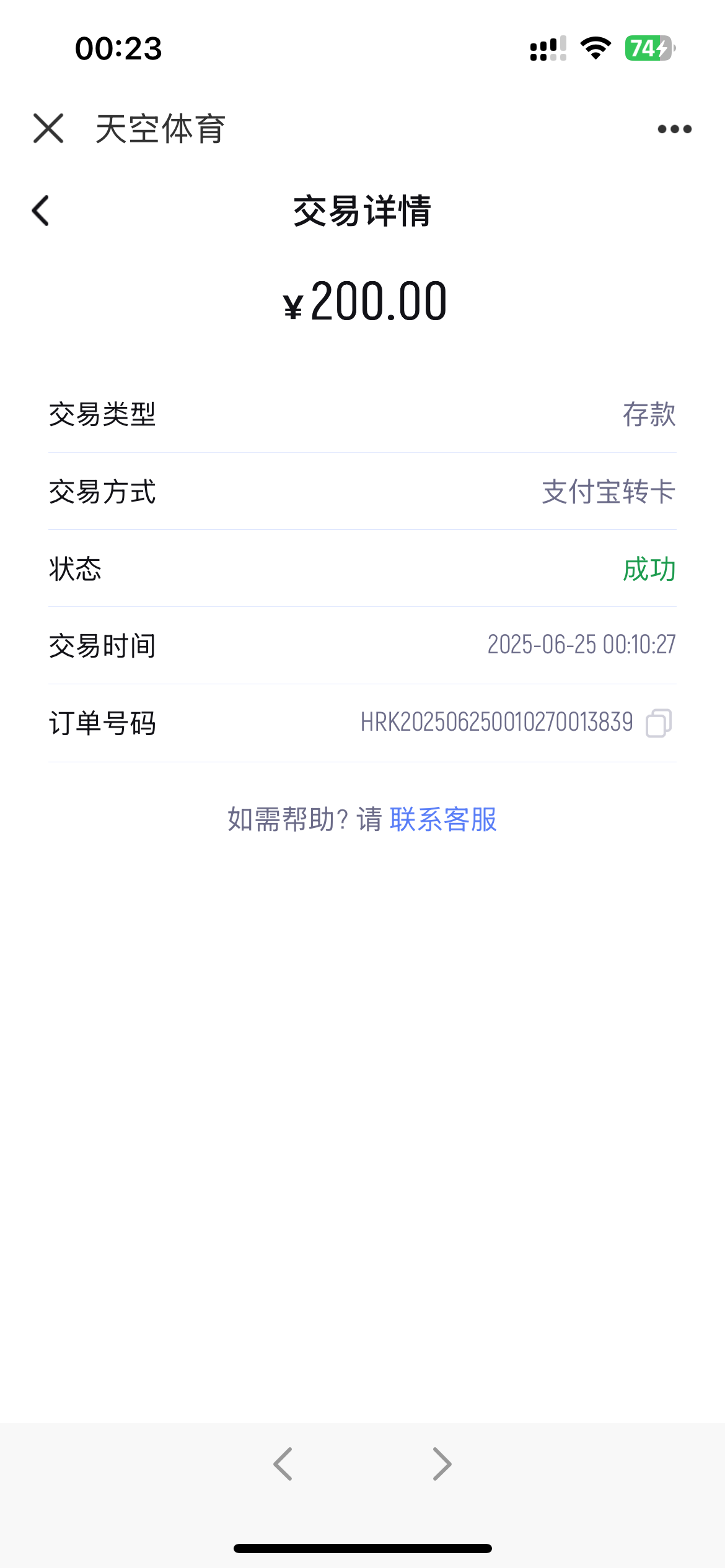Open 联系客服 customer service link

tap(443, 821)
